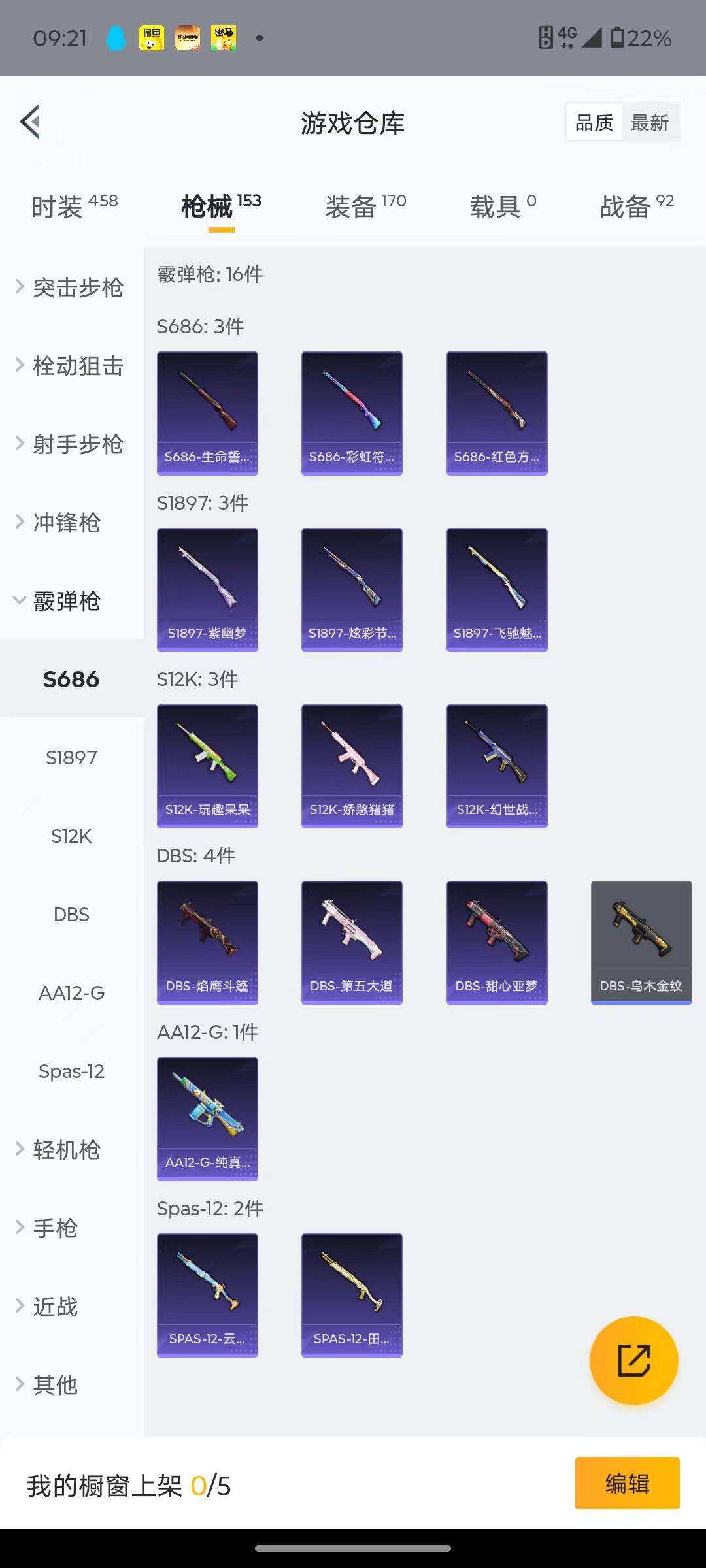Screen dimensions: 706x1568
Task: View the DBS-乌木金纹 skin
Action: point(641,942)
